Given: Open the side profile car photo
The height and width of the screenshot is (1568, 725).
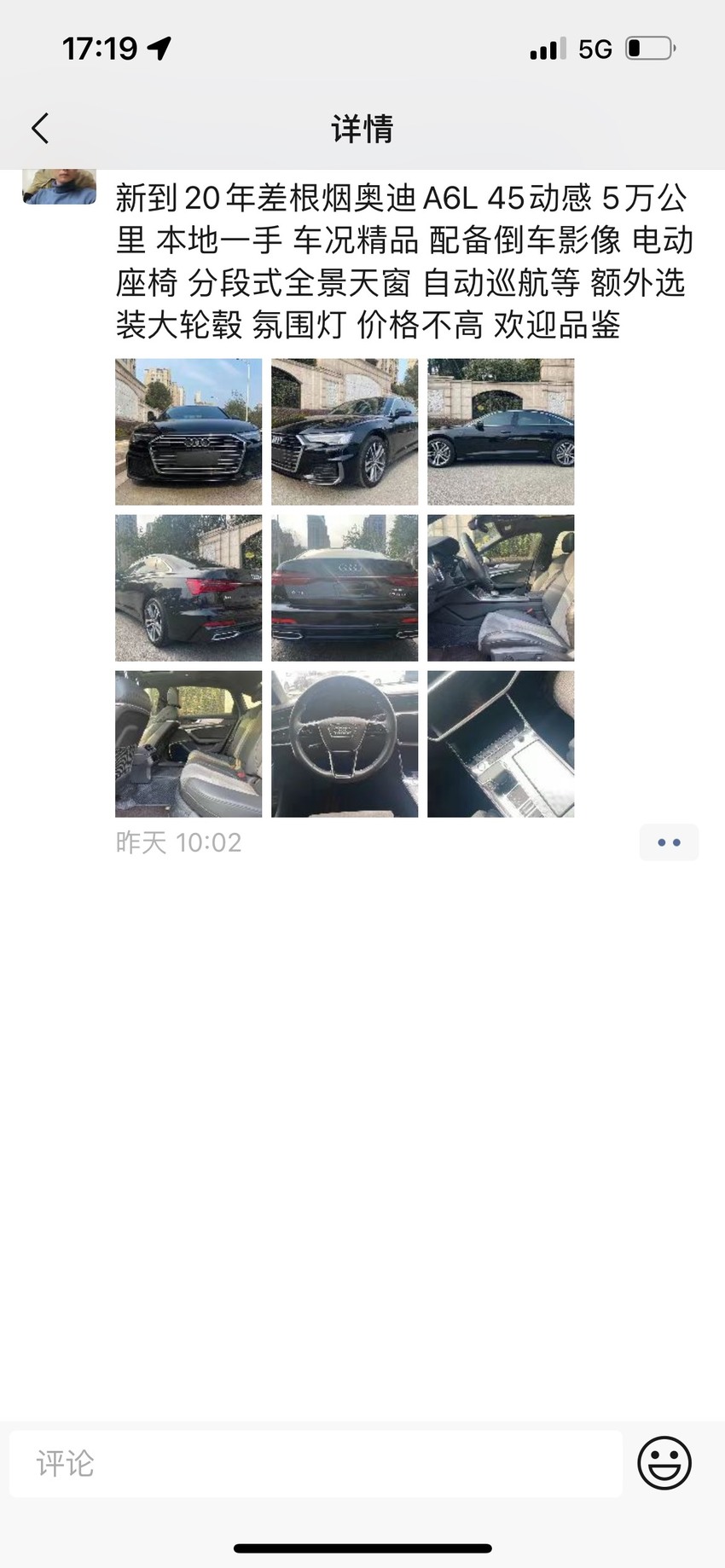Looking at the screenshot, I should tap(501, 431).
